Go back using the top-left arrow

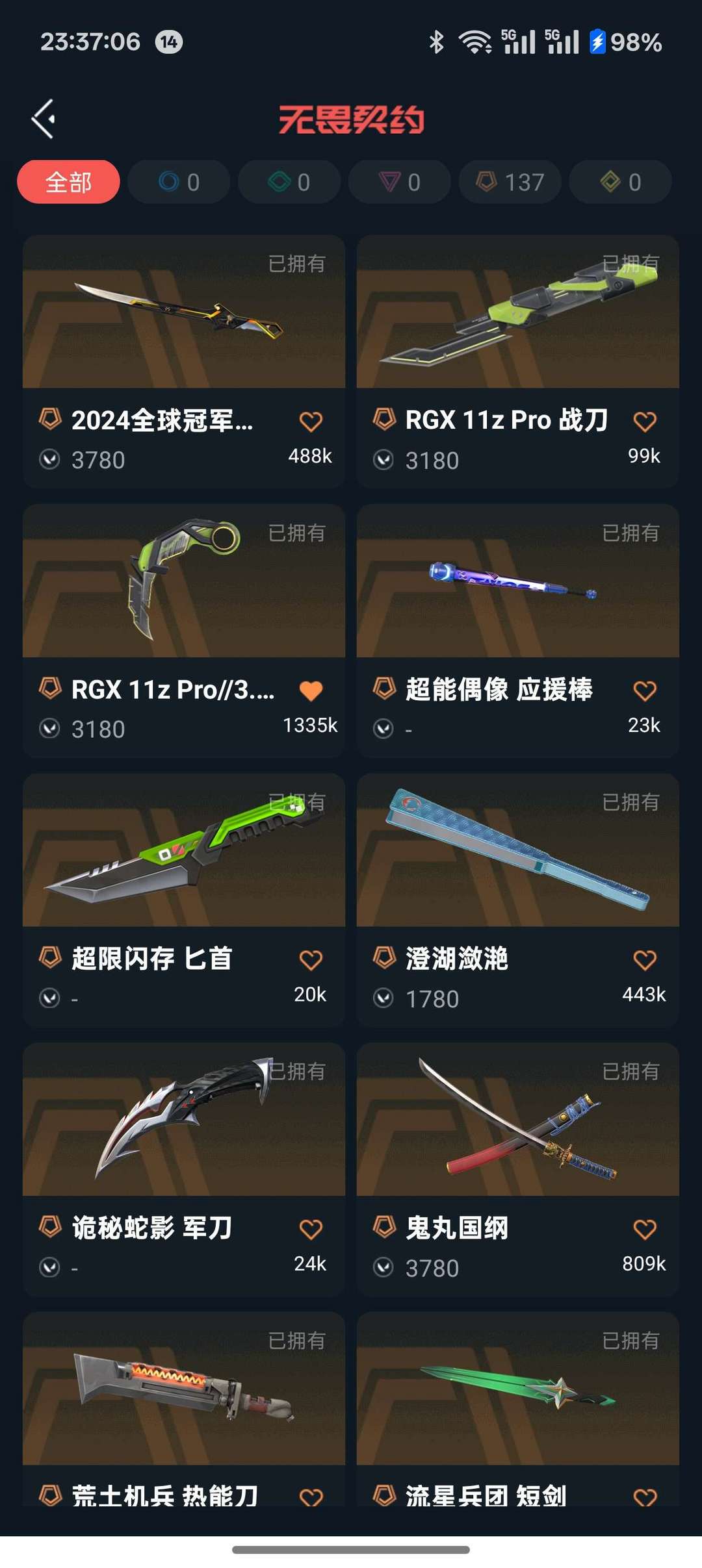44,119
